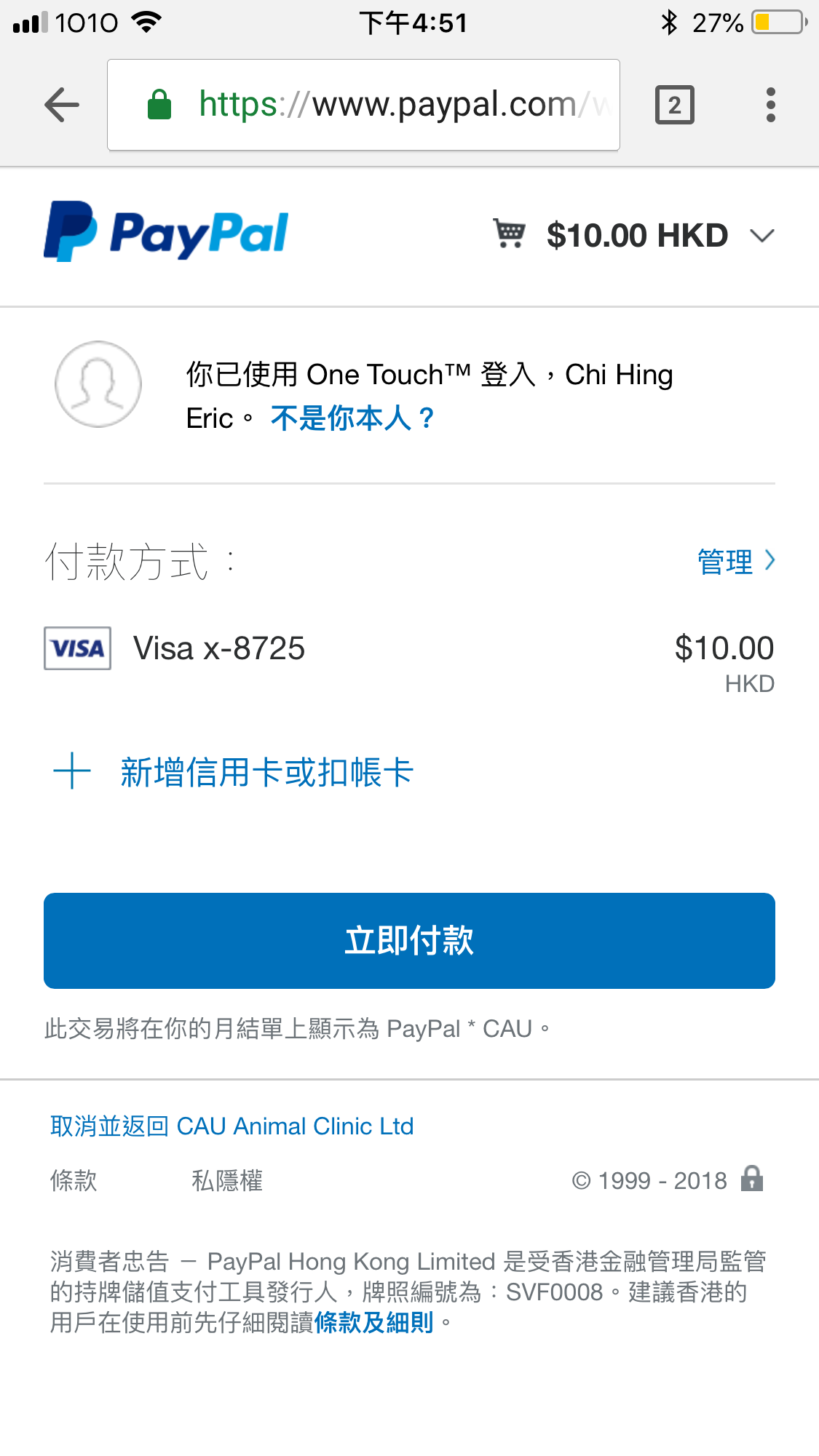The width and height of the screenshot is (819, 1456).
Task: Expand the $10.00 HKD cart summary
Action: [x=633, y=236]
